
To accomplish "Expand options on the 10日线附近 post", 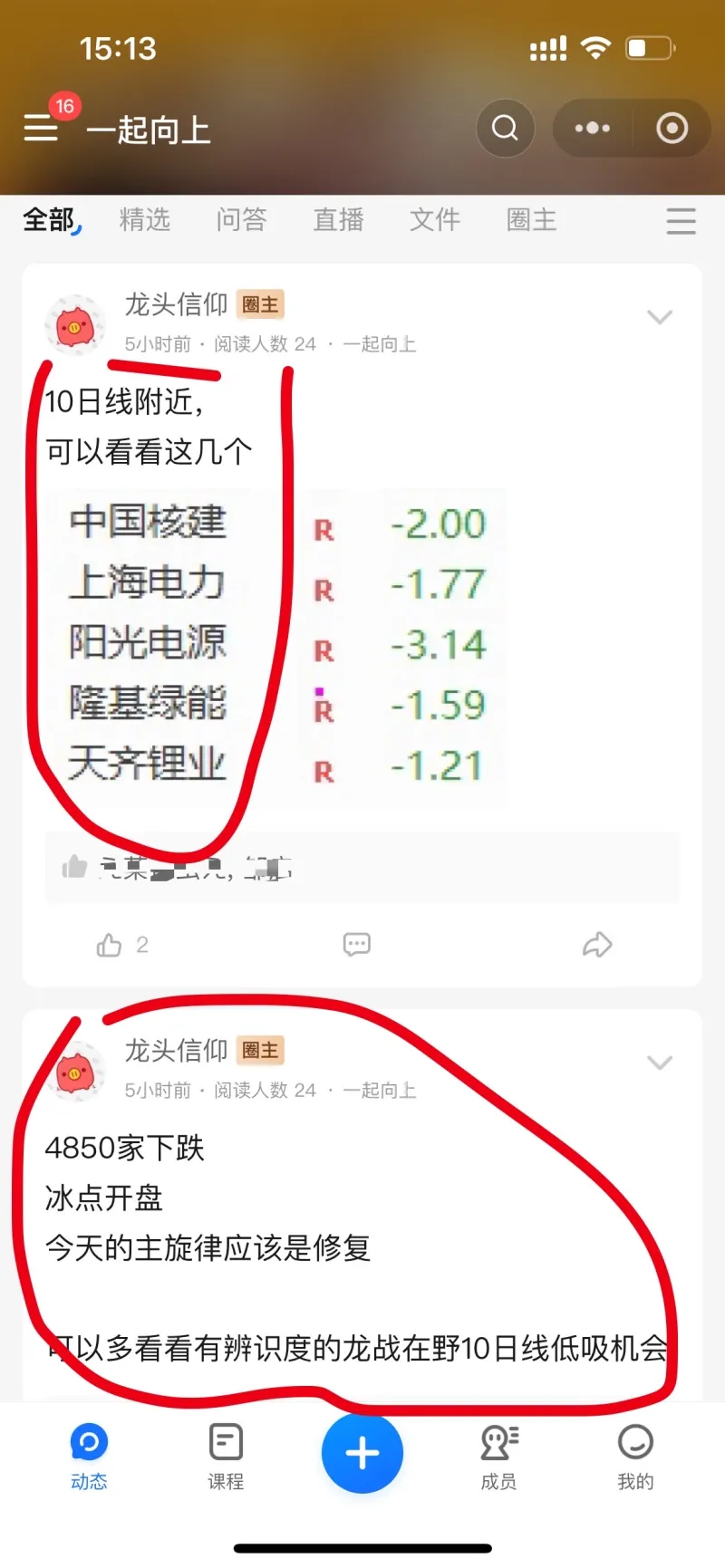I will tap(660, 317).
